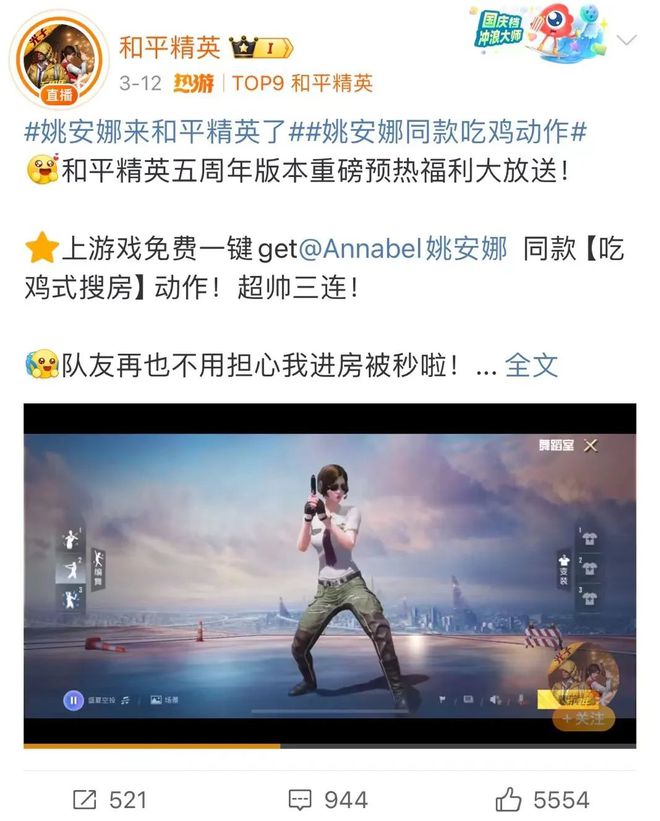Screen dimensions: 660x821
Task: Open 和平精英 profile avatar
Action: pyautogui.click(x=59, y=61)
